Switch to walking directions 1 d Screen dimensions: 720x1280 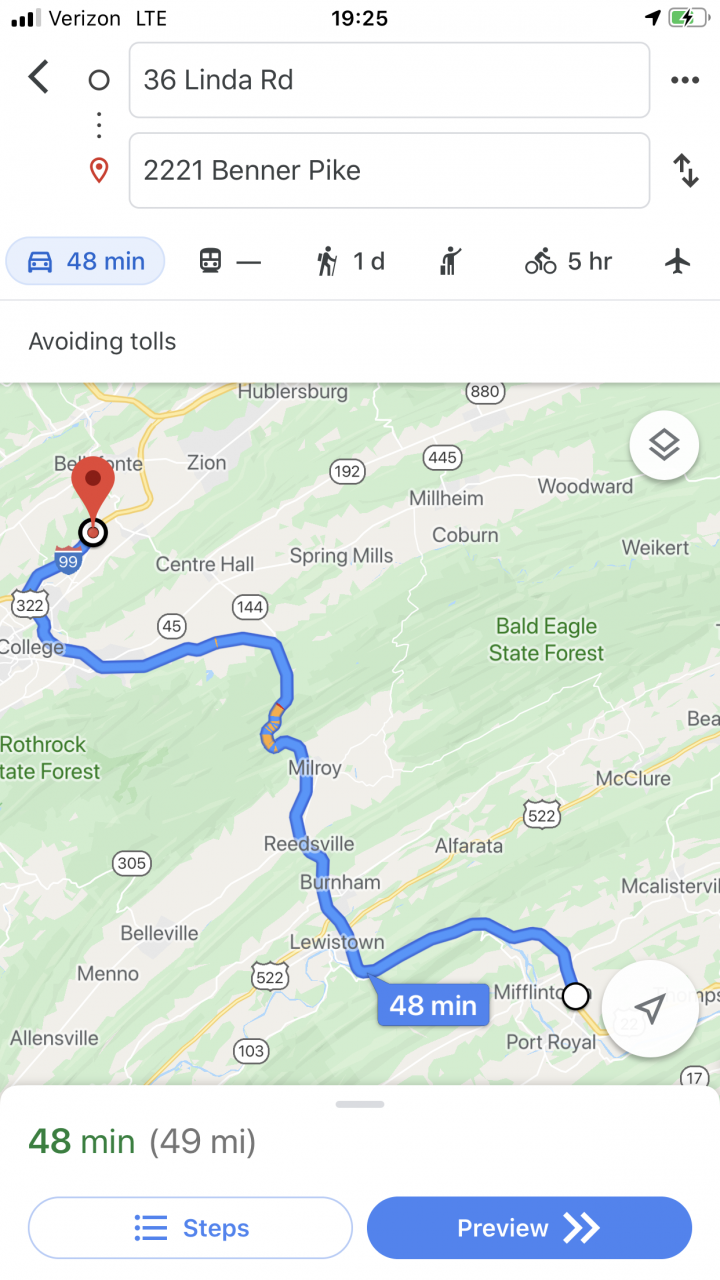350,262
